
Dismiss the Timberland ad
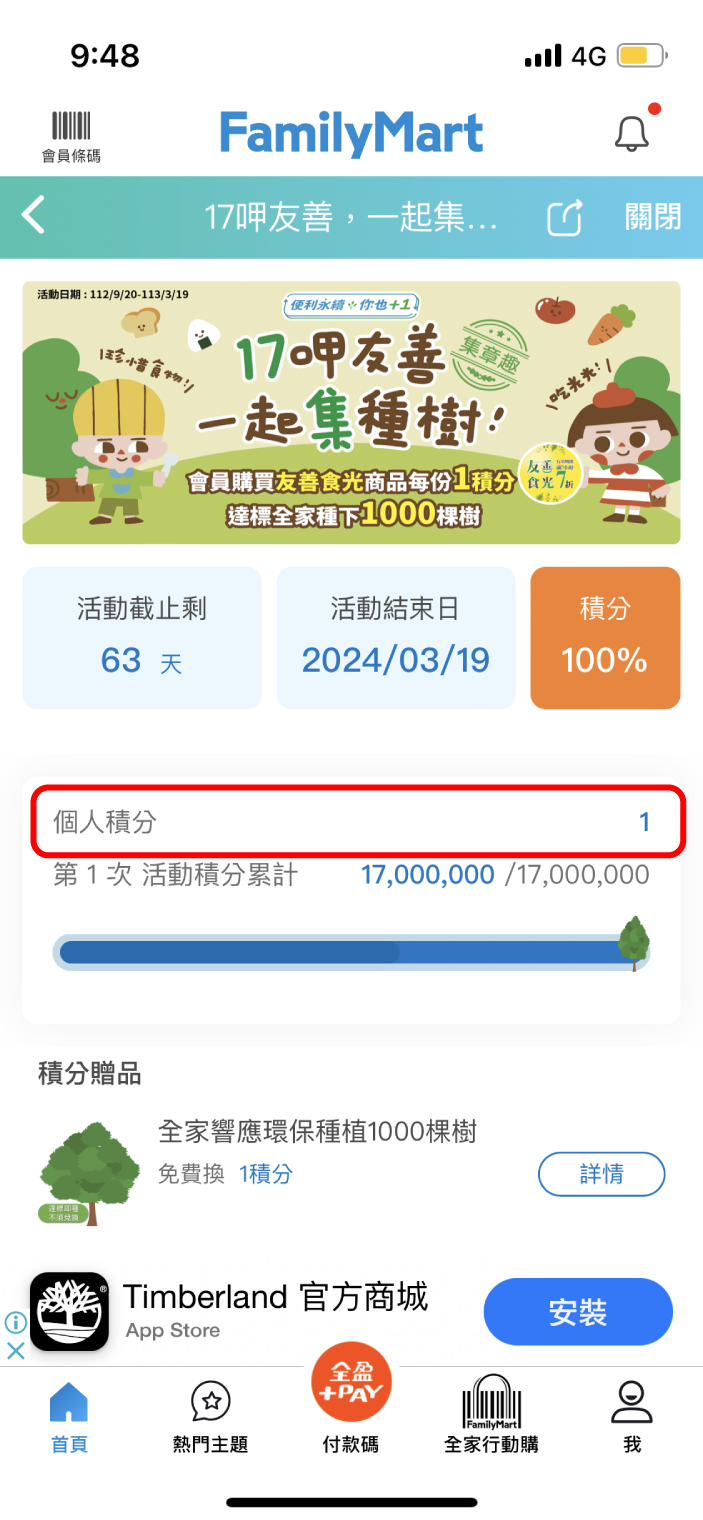(15, 1351)
